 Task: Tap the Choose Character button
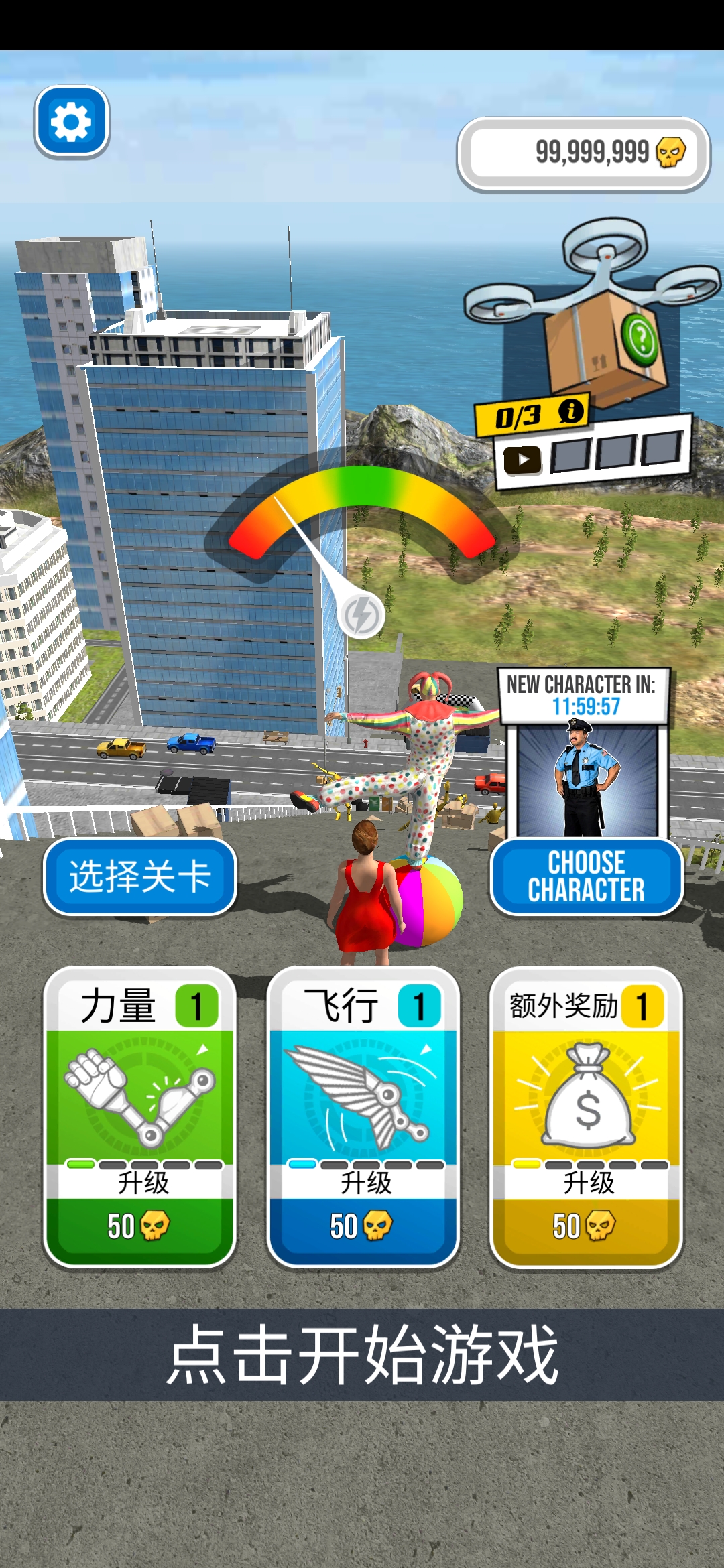(586, 876)
